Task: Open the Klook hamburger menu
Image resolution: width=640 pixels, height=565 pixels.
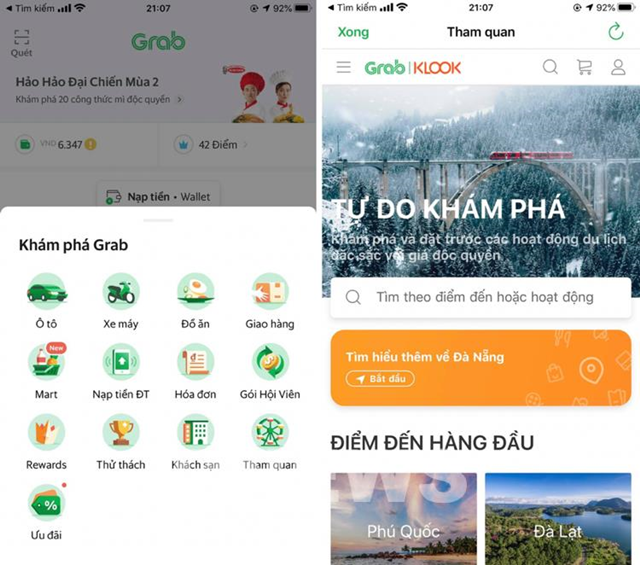Action: pos(344,68)
